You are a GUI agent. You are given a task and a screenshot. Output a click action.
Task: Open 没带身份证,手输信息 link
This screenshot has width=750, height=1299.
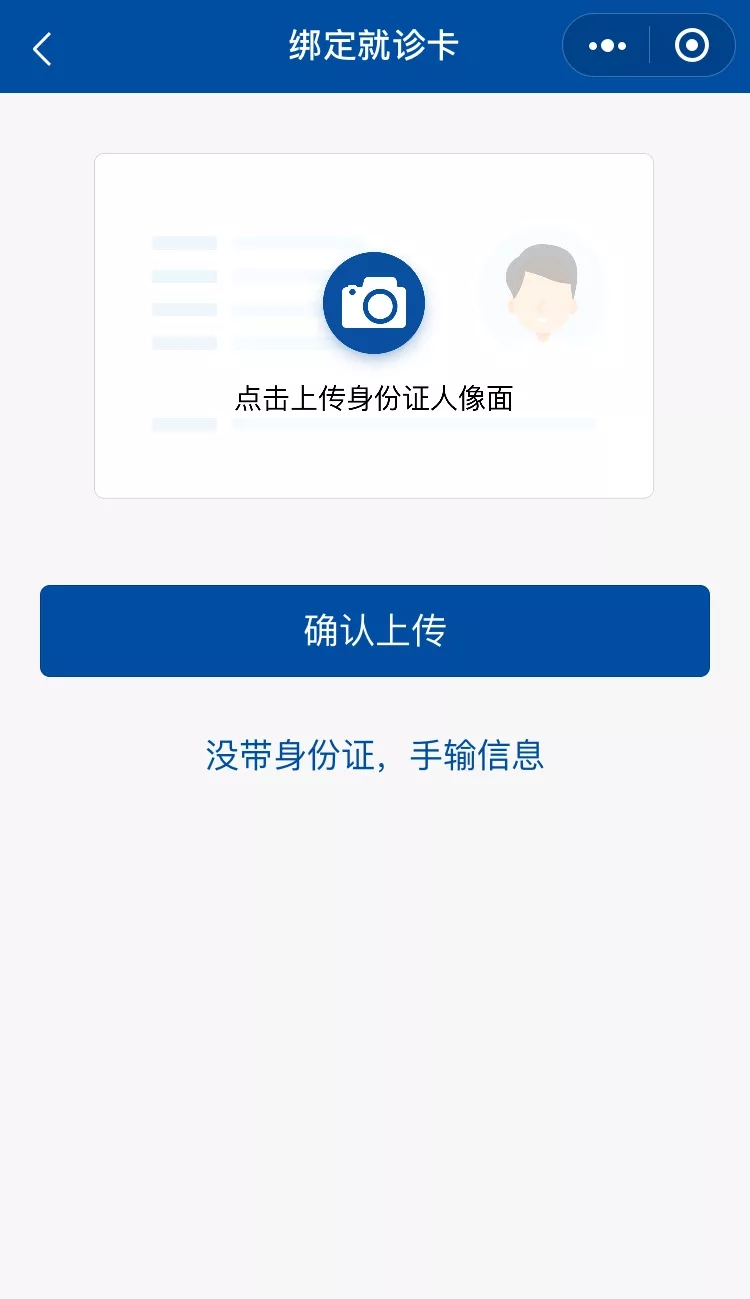(375, 755)
